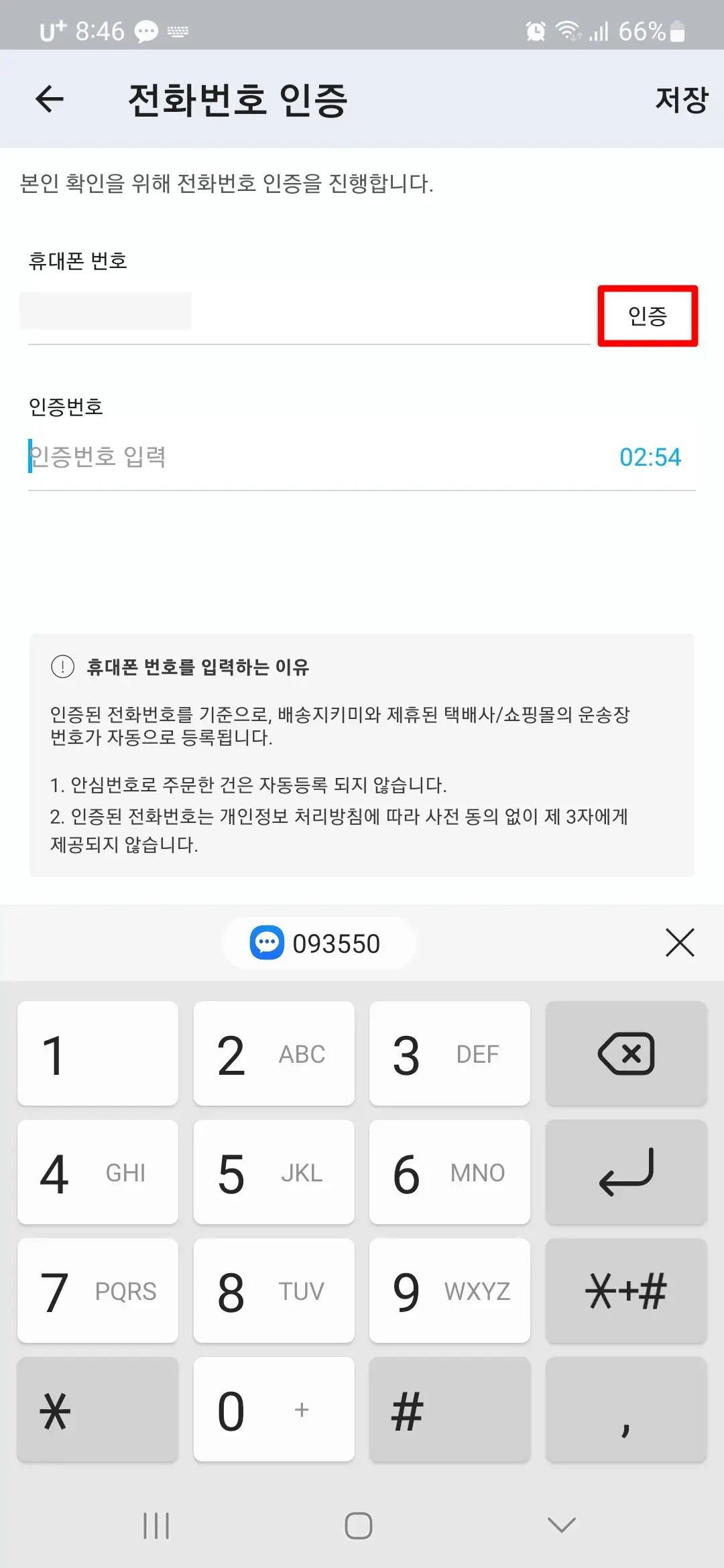Tap the comma key on the keypad
Image resolution: width=724 pixels, height=1568 pixels.
tap(625, 1409)
